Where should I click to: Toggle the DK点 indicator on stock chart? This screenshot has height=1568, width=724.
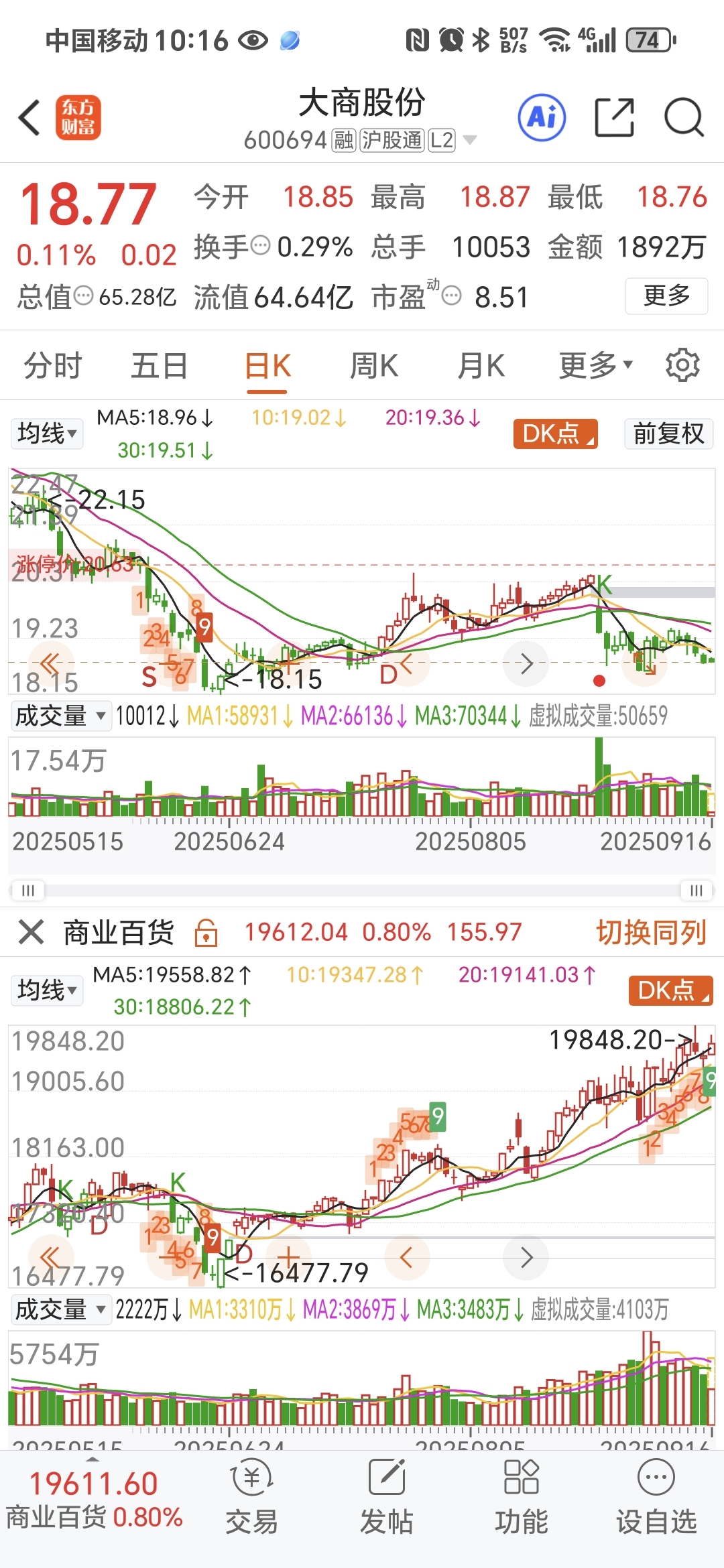(555, 434)
